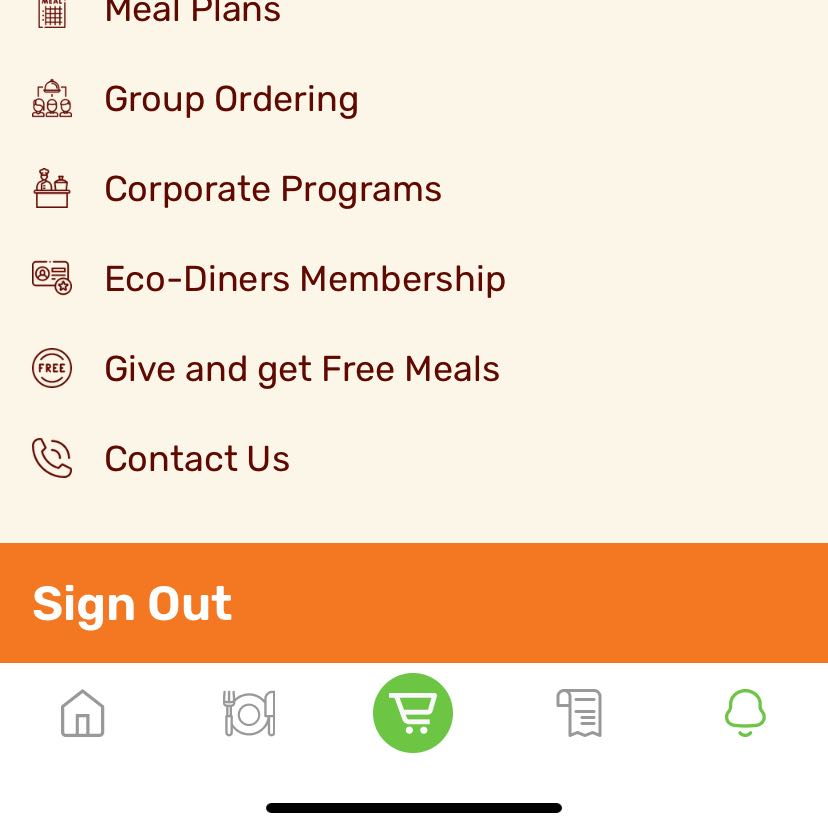
Task: Open Eco-Diners Membership
Action: pos(304,279)
